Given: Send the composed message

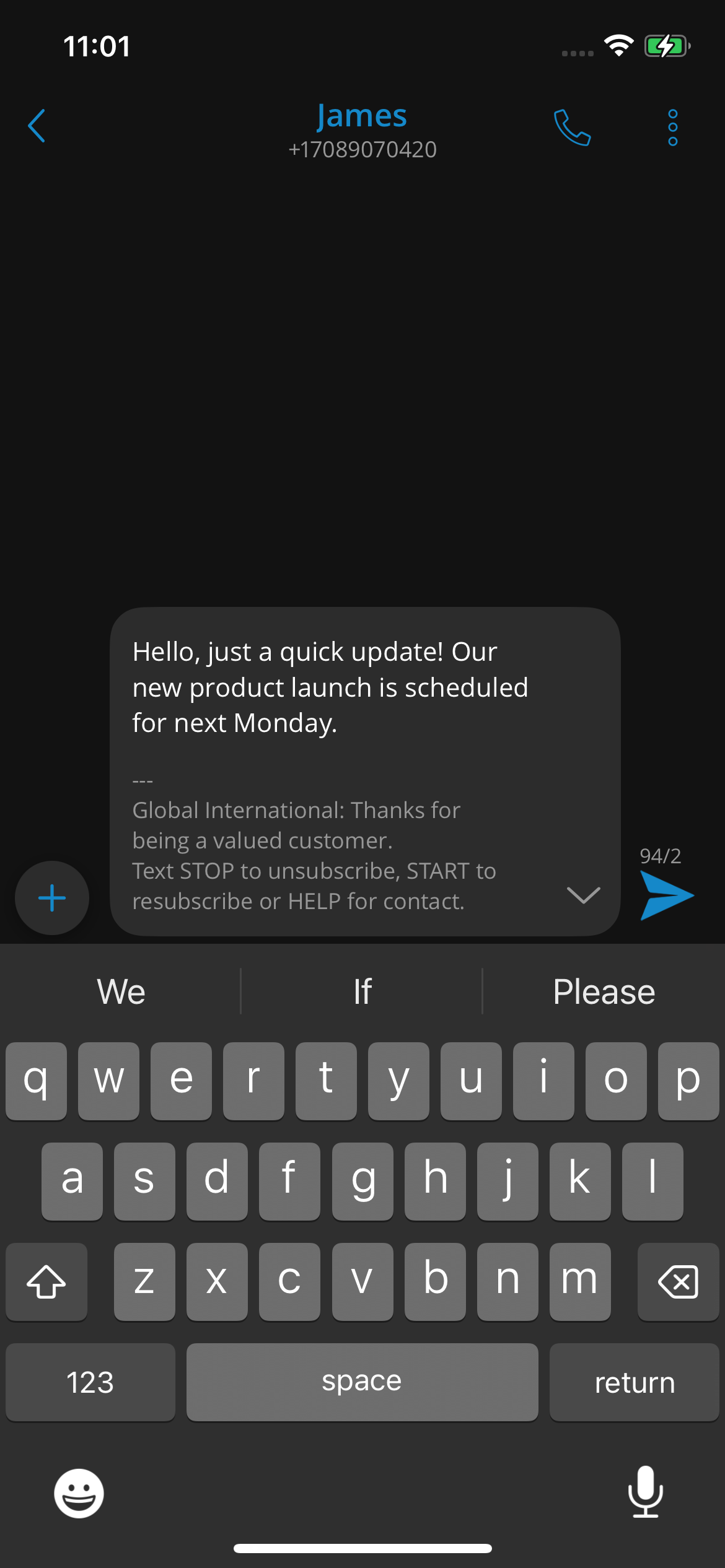Looking at the screenshot, I should tap(666, 896).
